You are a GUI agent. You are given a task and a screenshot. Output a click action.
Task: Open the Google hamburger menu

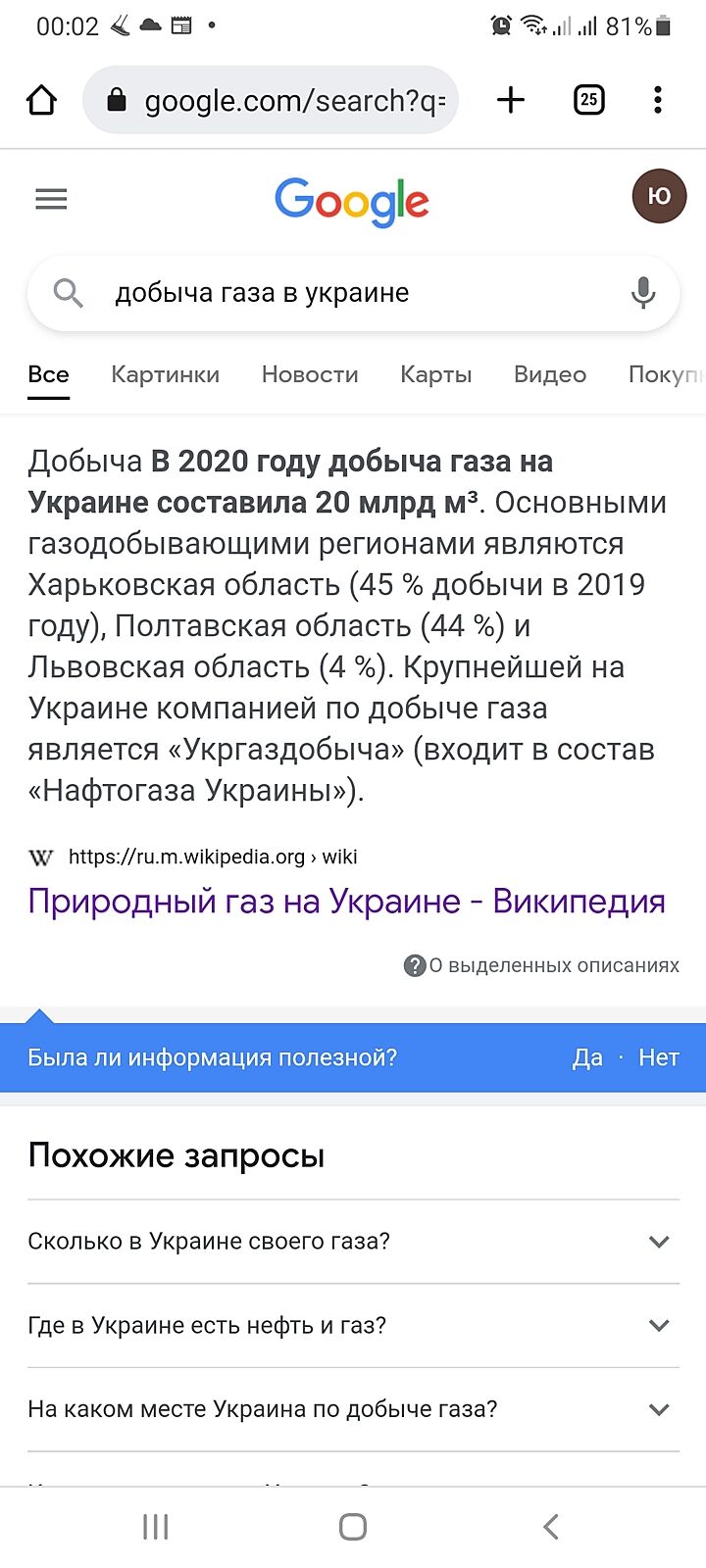click(x=51, y=200)
